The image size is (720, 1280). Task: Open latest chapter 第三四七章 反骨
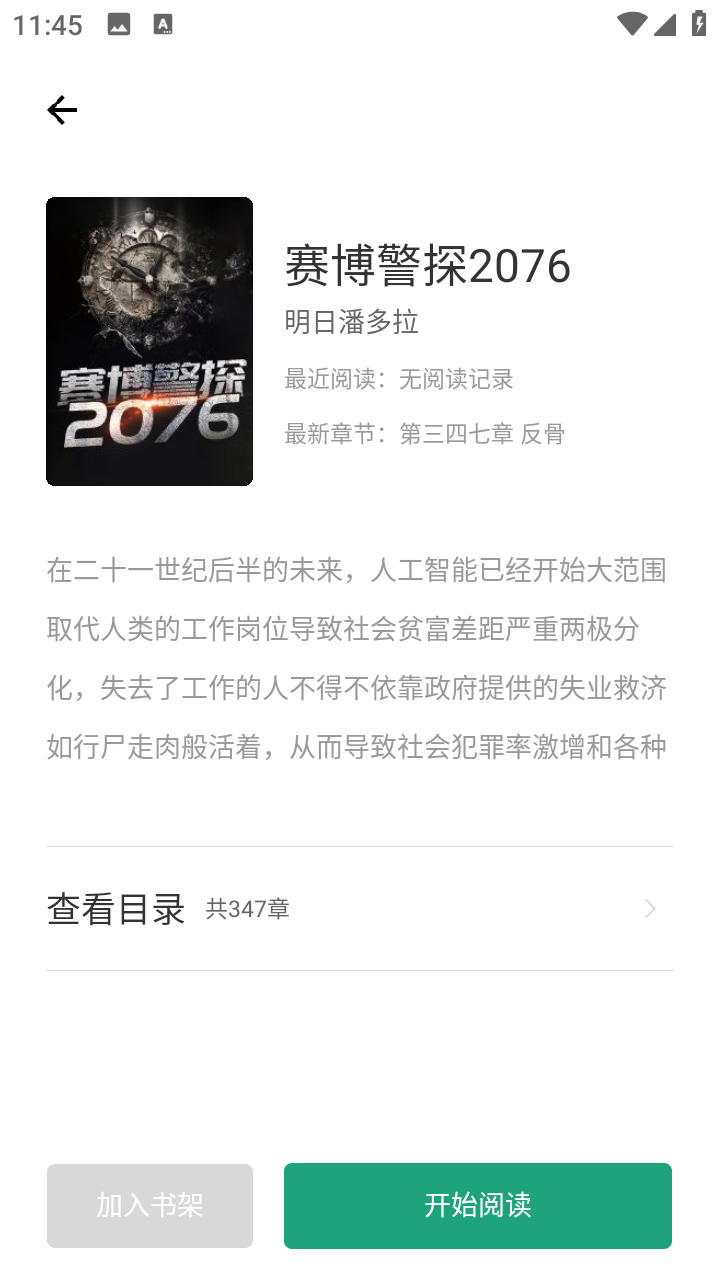point(424,434)
